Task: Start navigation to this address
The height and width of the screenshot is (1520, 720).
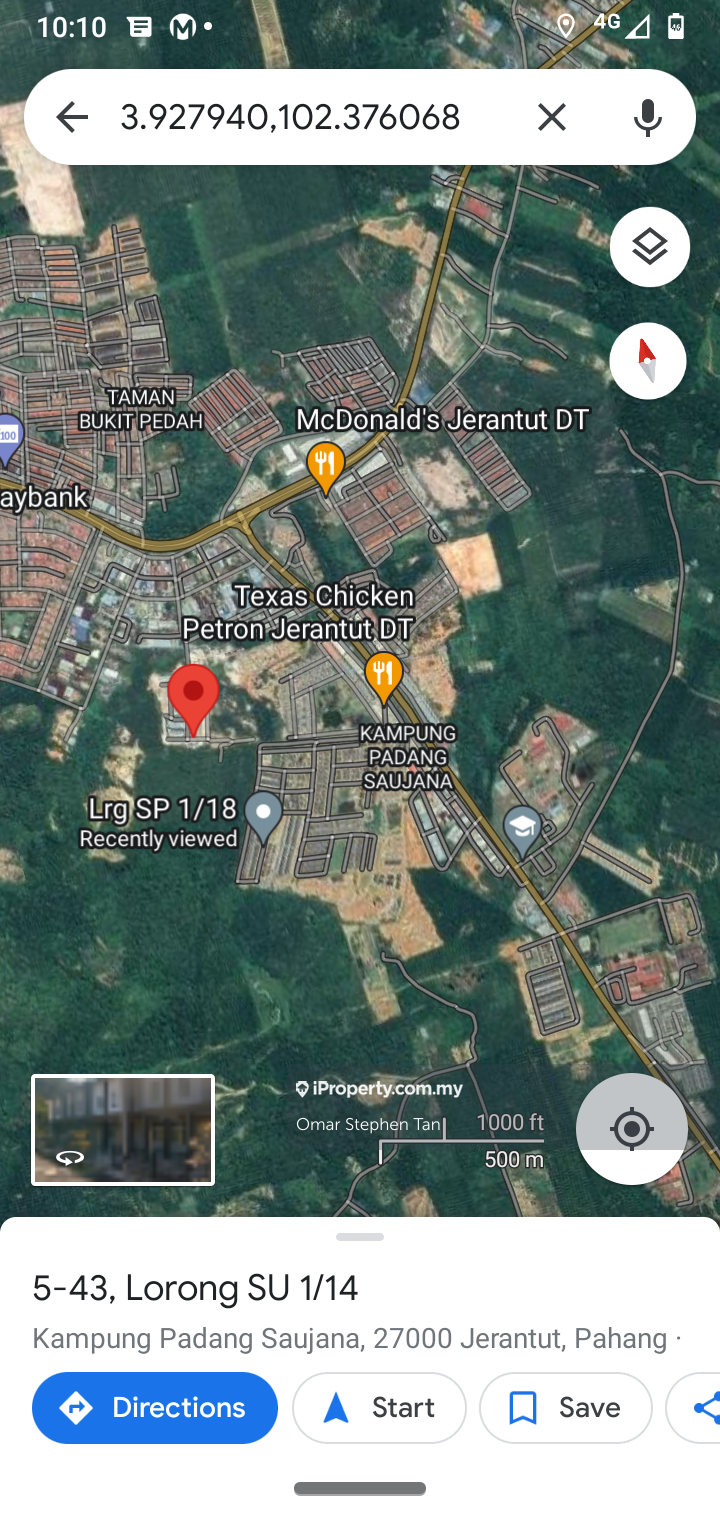Action: click(x=379, y=1408)
